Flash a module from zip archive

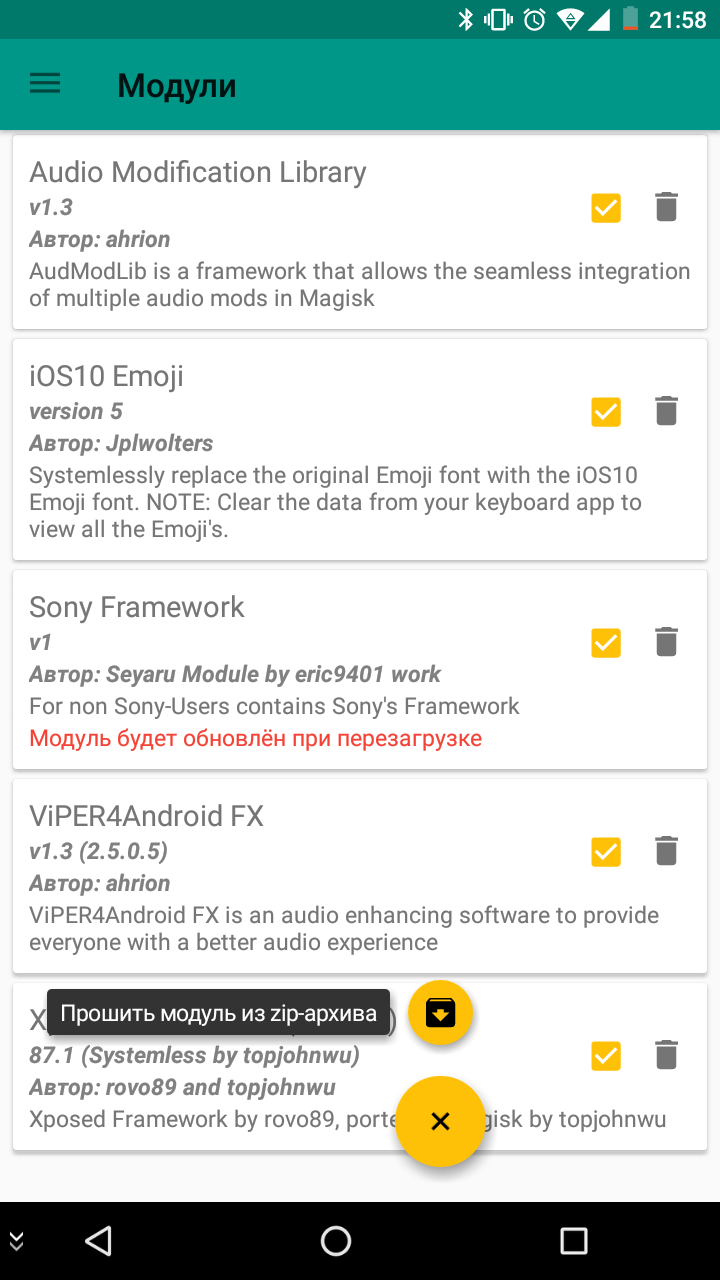[x=440, y=1013]
